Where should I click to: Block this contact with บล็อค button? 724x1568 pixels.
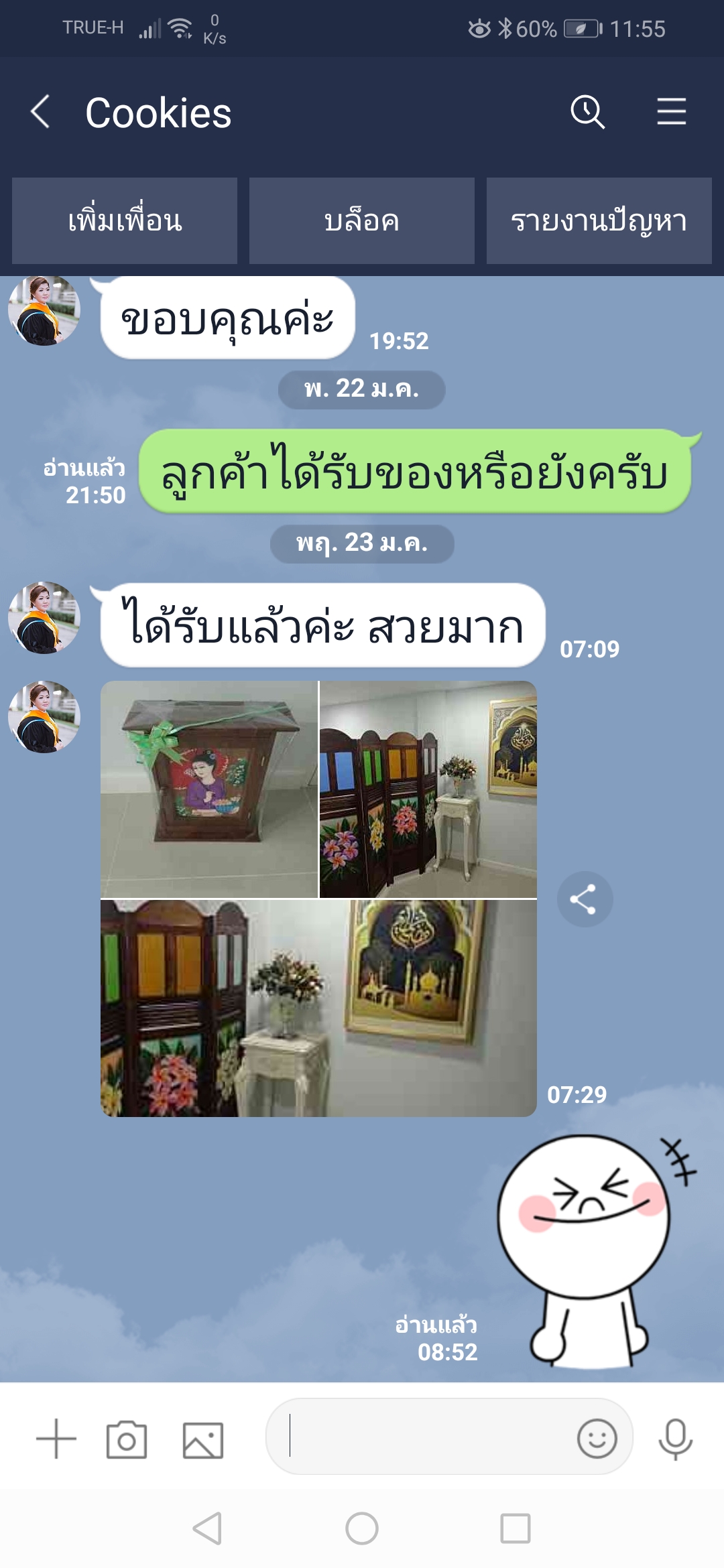(x=362, y=220)
